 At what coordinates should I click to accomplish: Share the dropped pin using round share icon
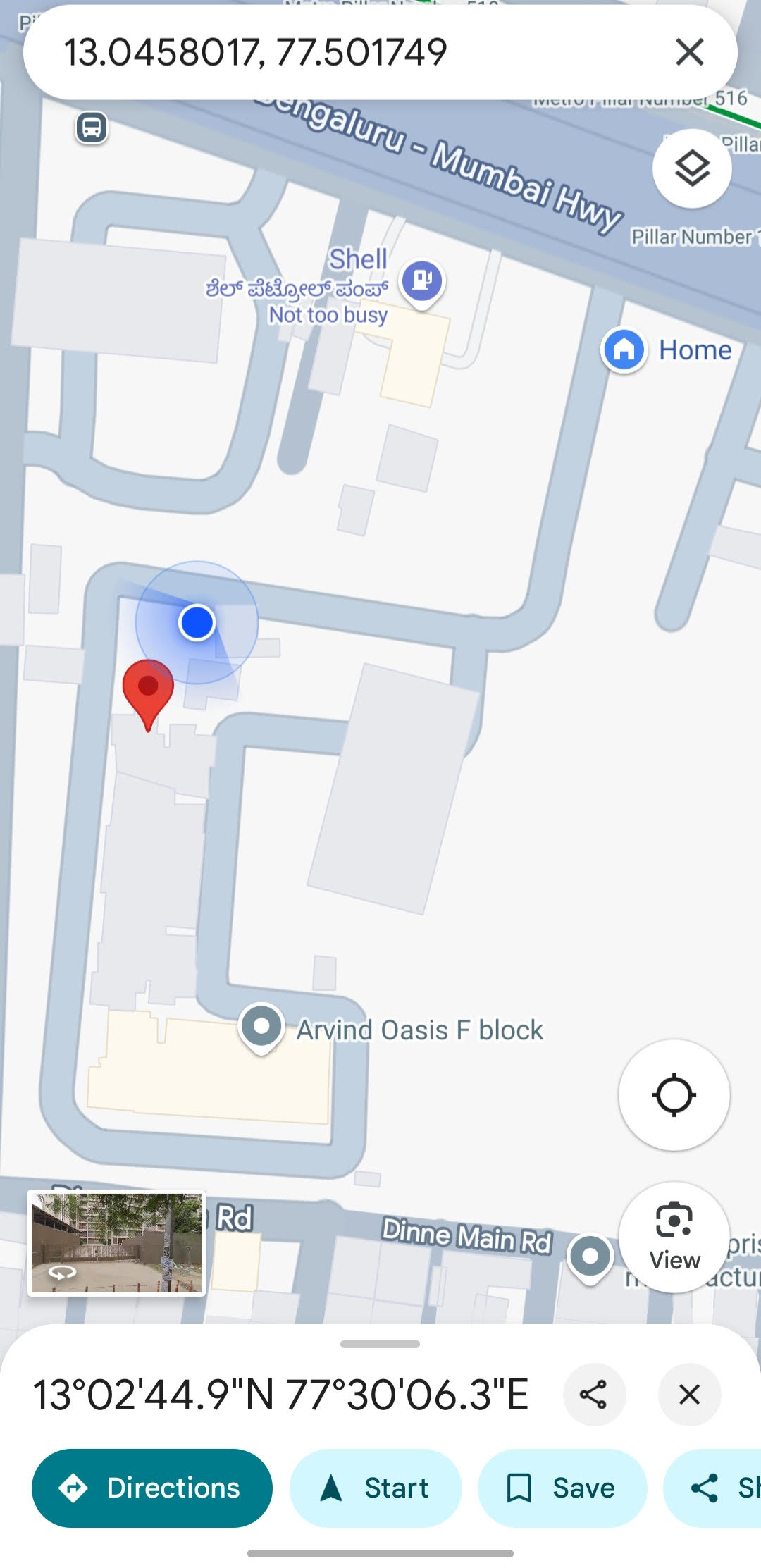[x=594, y=1394]
